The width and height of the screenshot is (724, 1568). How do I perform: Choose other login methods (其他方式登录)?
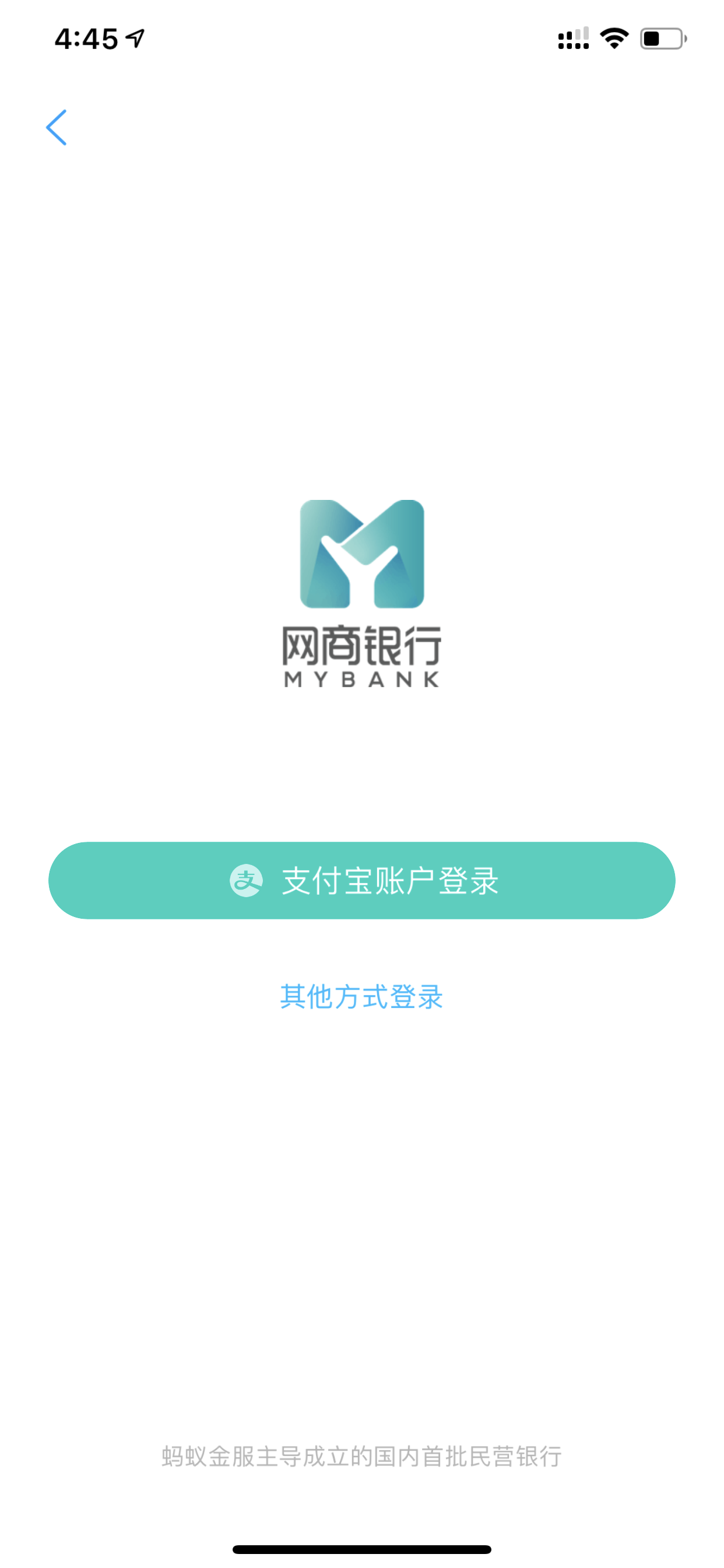(x=361, y=996)
